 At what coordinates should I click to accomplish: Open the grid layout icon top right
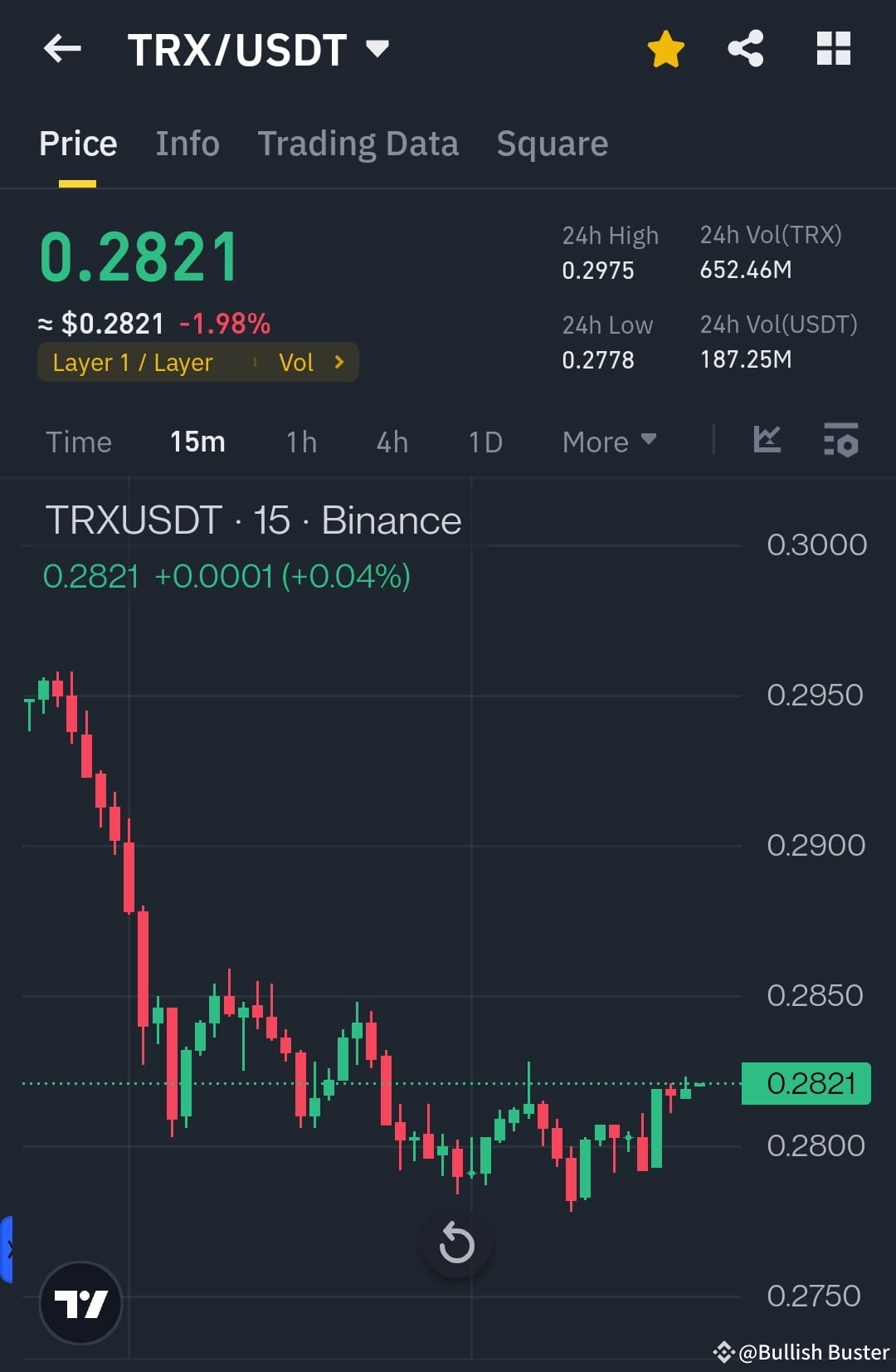click(x=833, y=49)
